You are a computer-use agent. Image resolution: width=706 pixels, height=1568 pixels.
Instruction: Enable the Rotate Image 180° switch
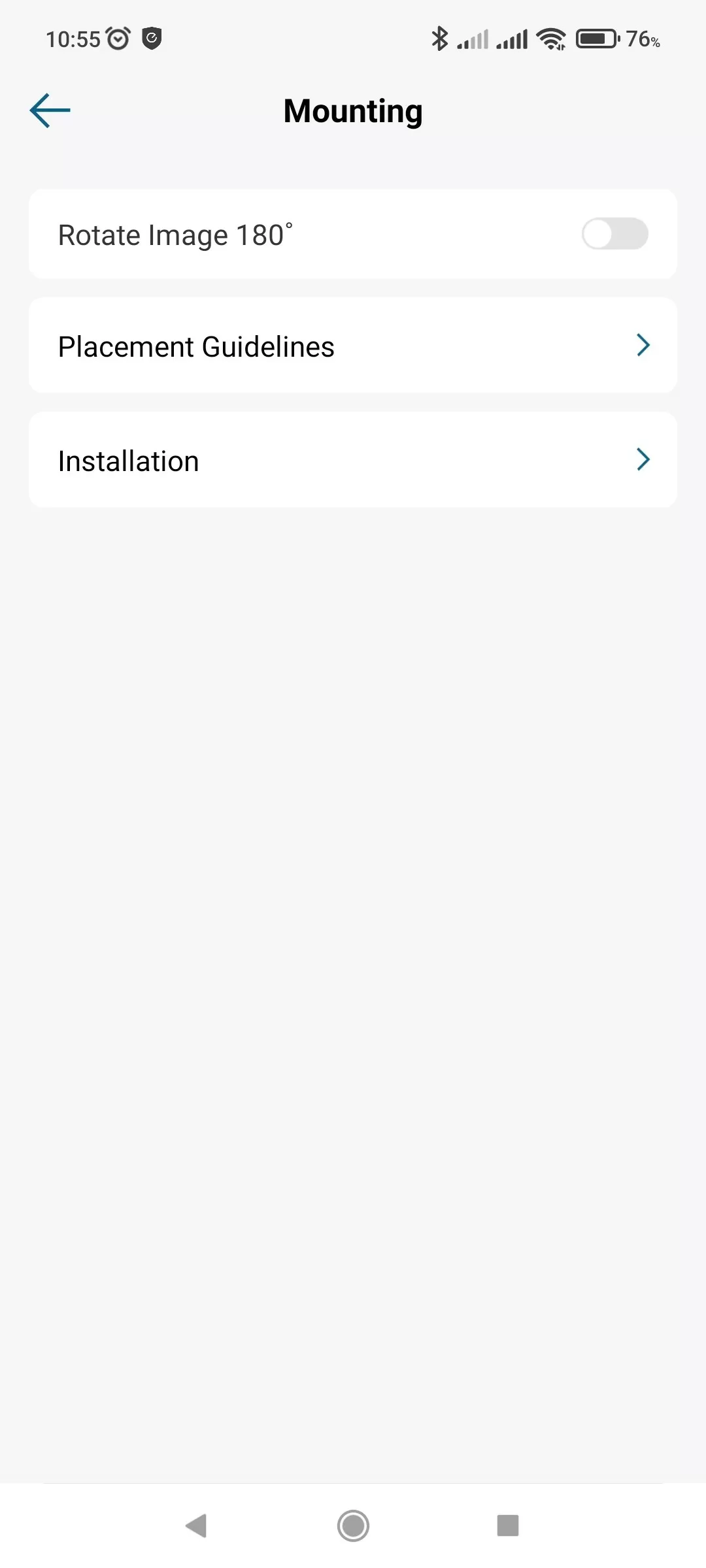[614, 234]
